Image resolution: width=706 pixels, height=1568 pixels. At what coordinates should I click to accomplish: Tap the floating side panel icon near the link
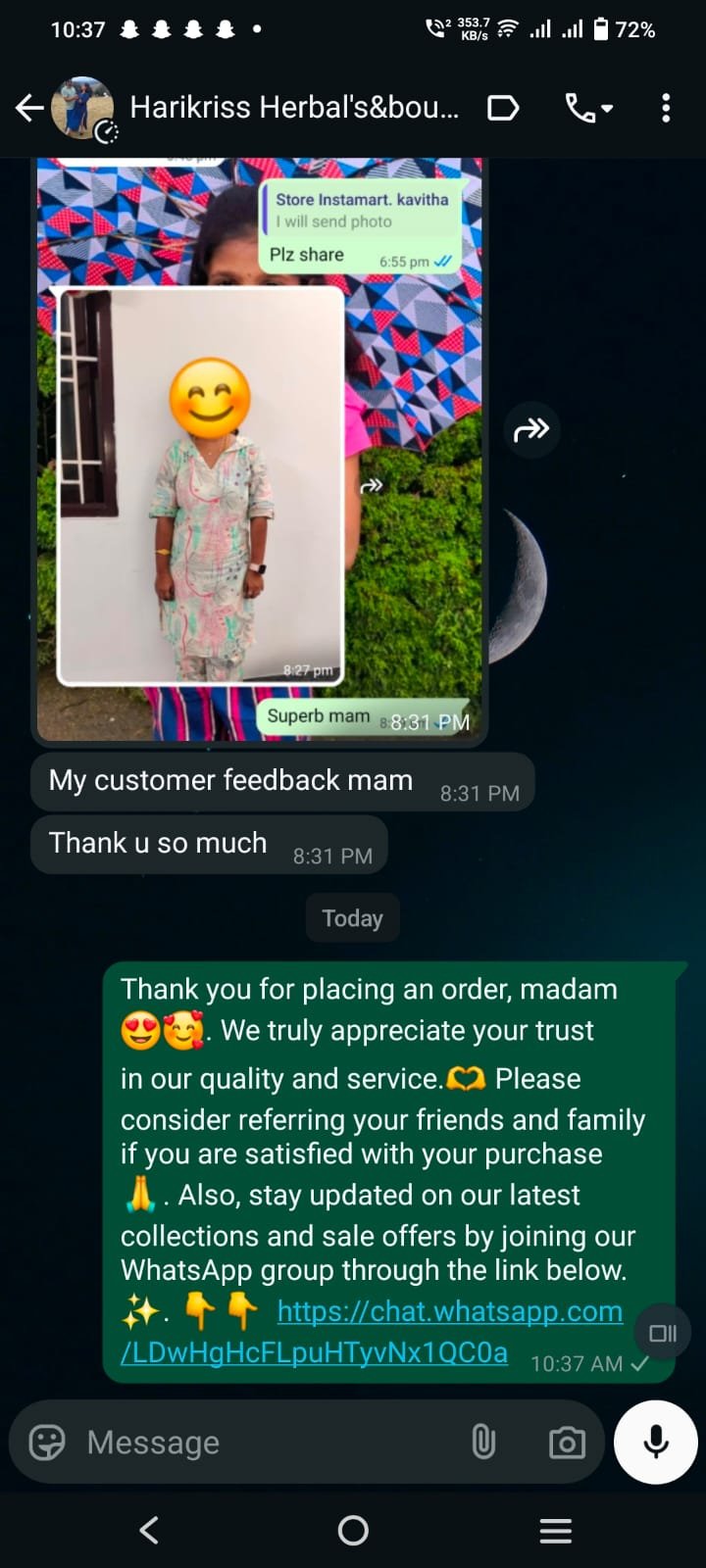coord(663,1333)
